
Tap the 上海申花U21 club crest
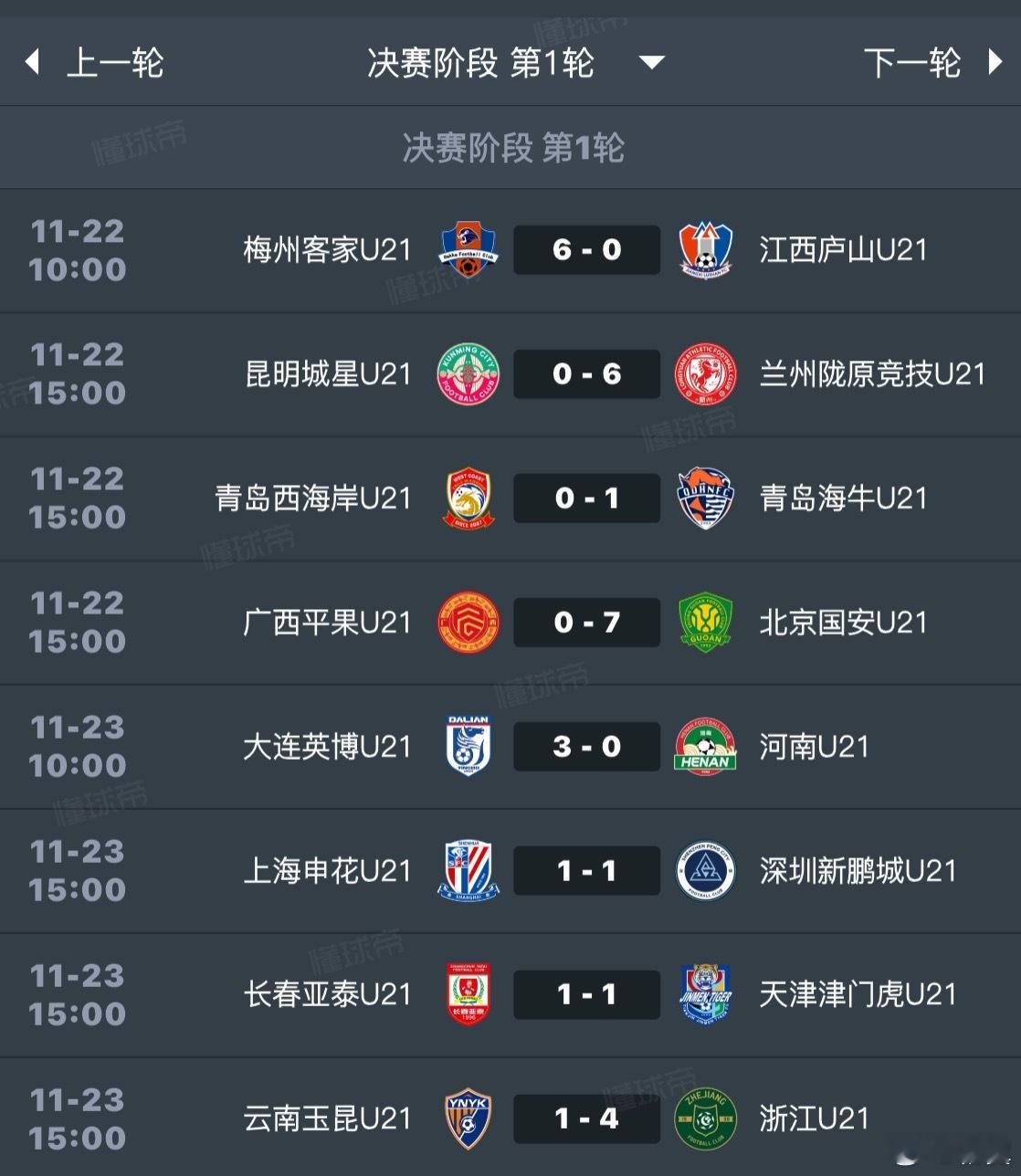click(x=467, y=870)
